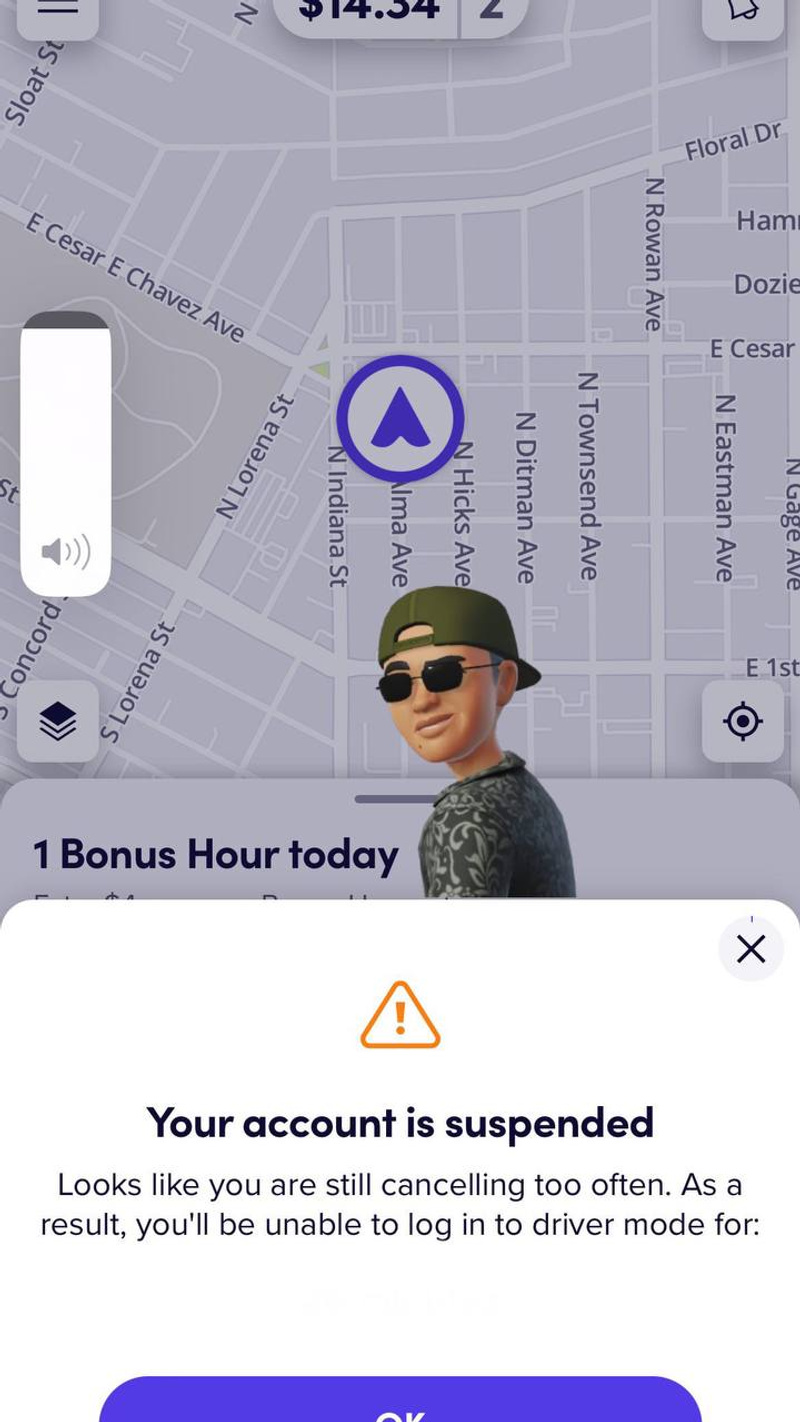Recenter map on current location
The width and height of the screenshot is (800, 1422).
[743, 721]
